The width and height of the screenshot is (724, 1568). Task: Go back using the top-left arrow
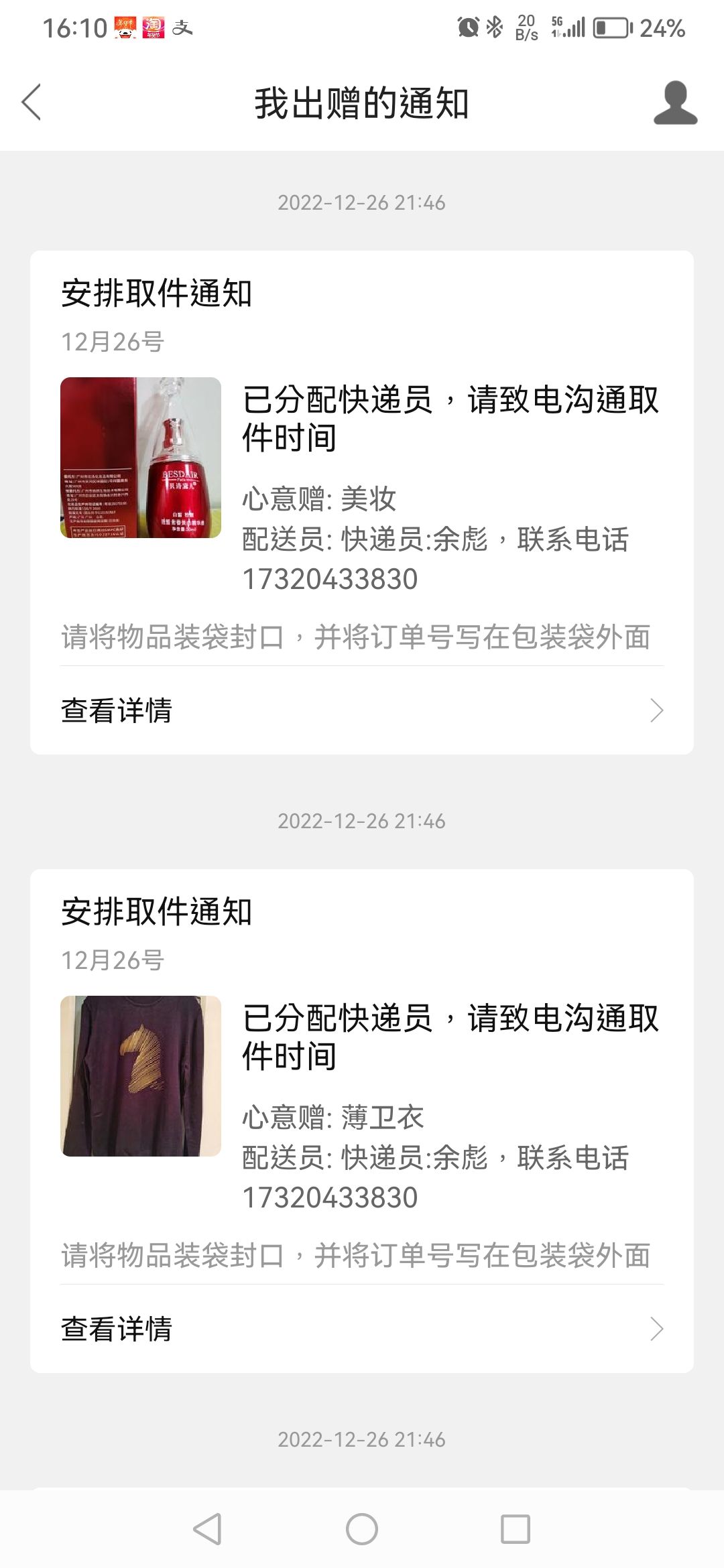[32, 103]
